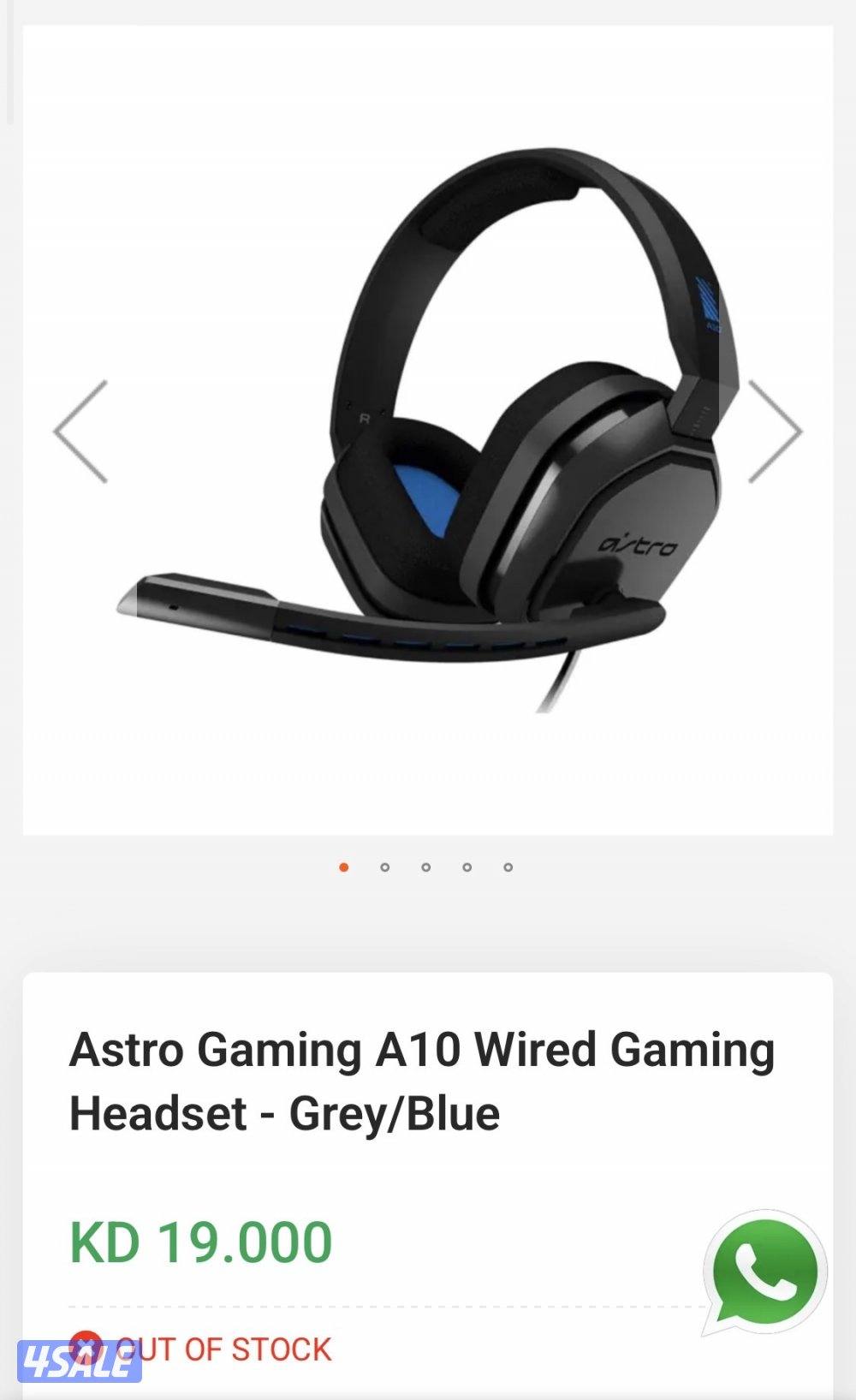856x1400 pixels.
Task: Show the previous product image
Action: [x=81, y=432]
